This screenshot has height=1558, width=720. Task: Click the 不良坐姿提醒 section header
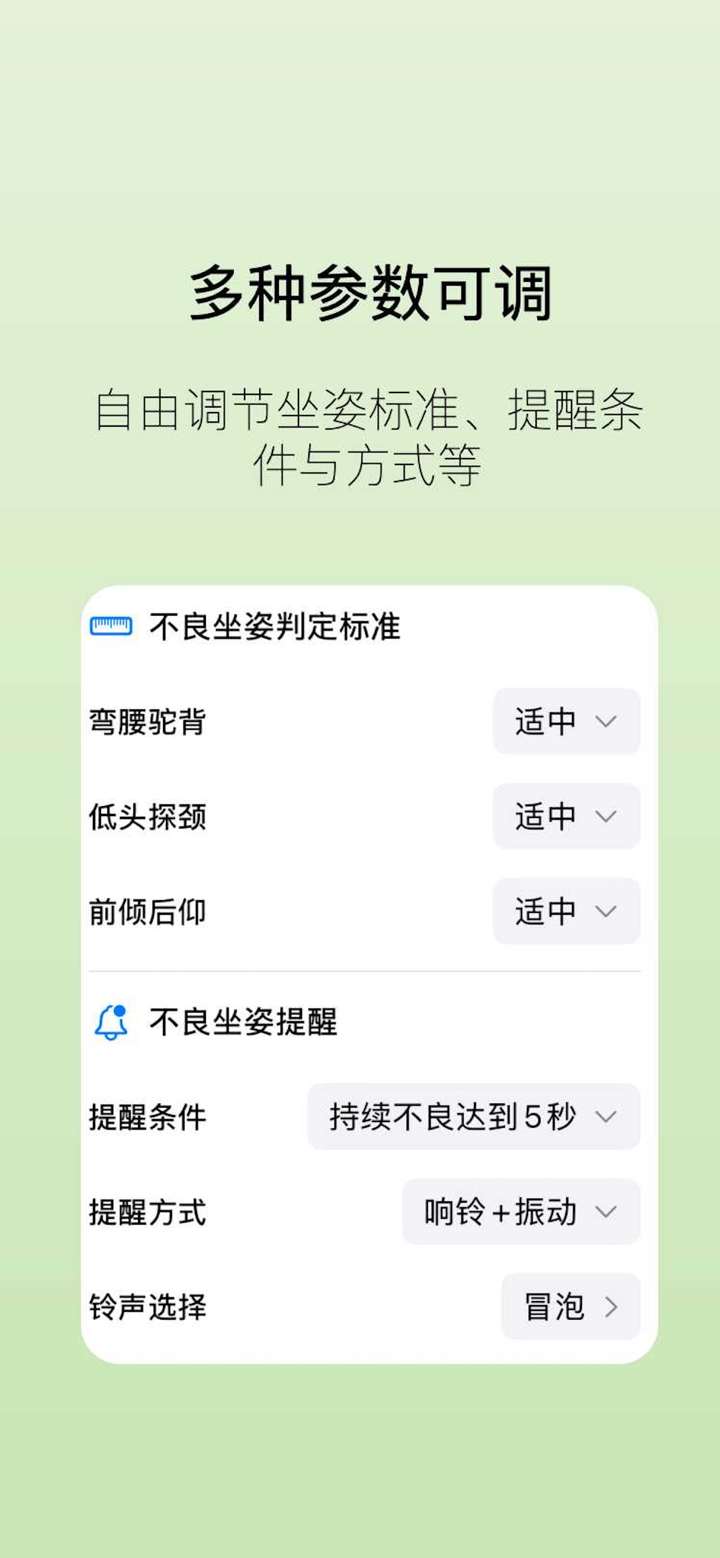pos(243,1021)
